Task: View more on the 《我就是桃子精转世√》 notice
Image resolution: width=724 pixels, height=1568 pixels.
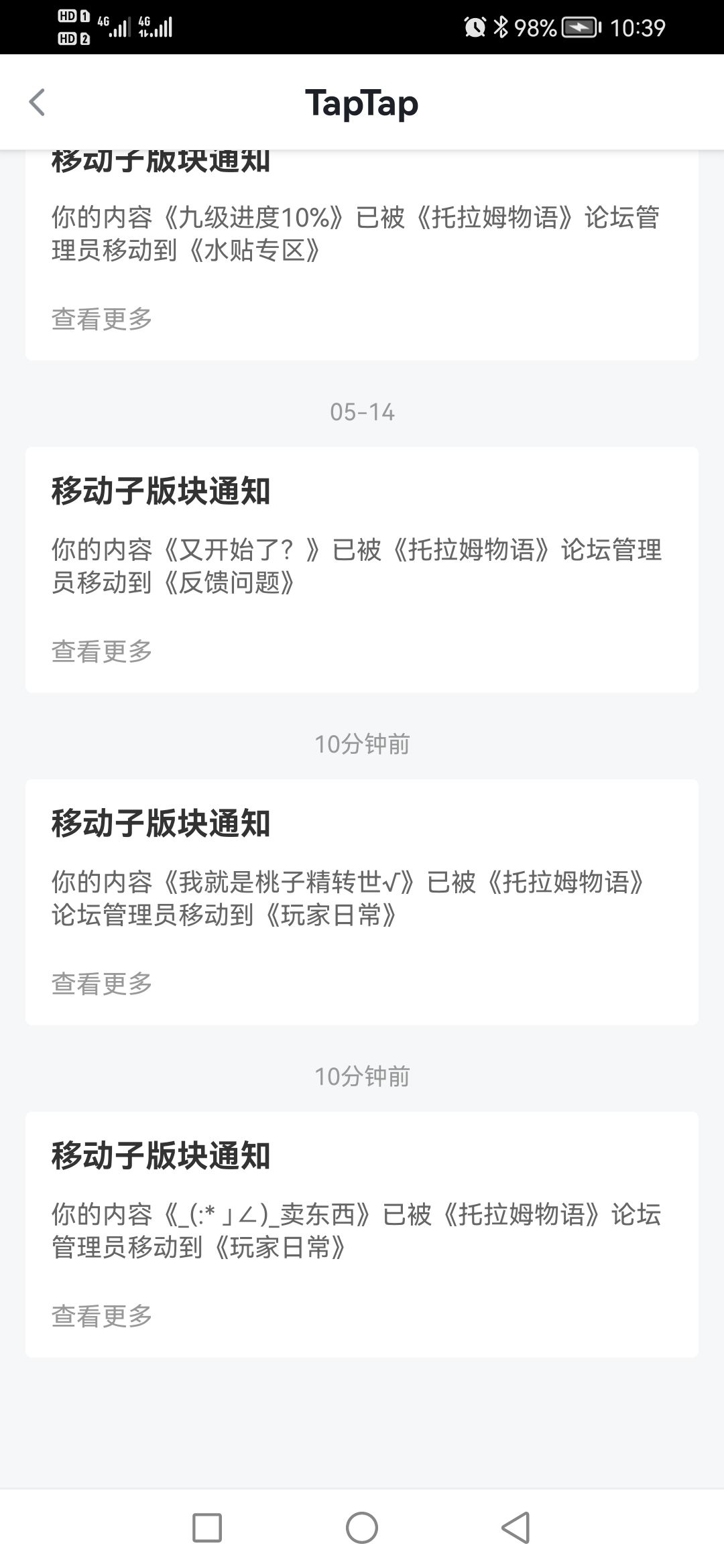Action: tap(102, 984)
